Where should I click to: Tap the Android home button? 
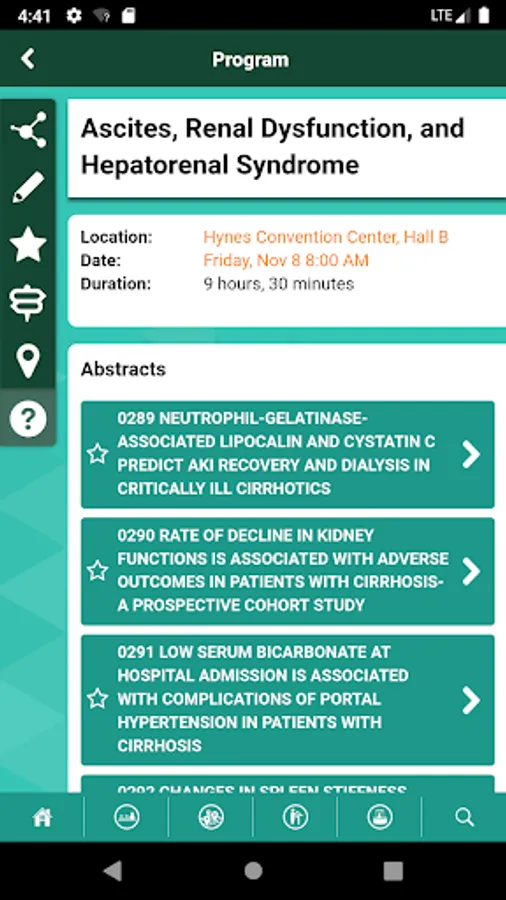[x=253, y=871]
